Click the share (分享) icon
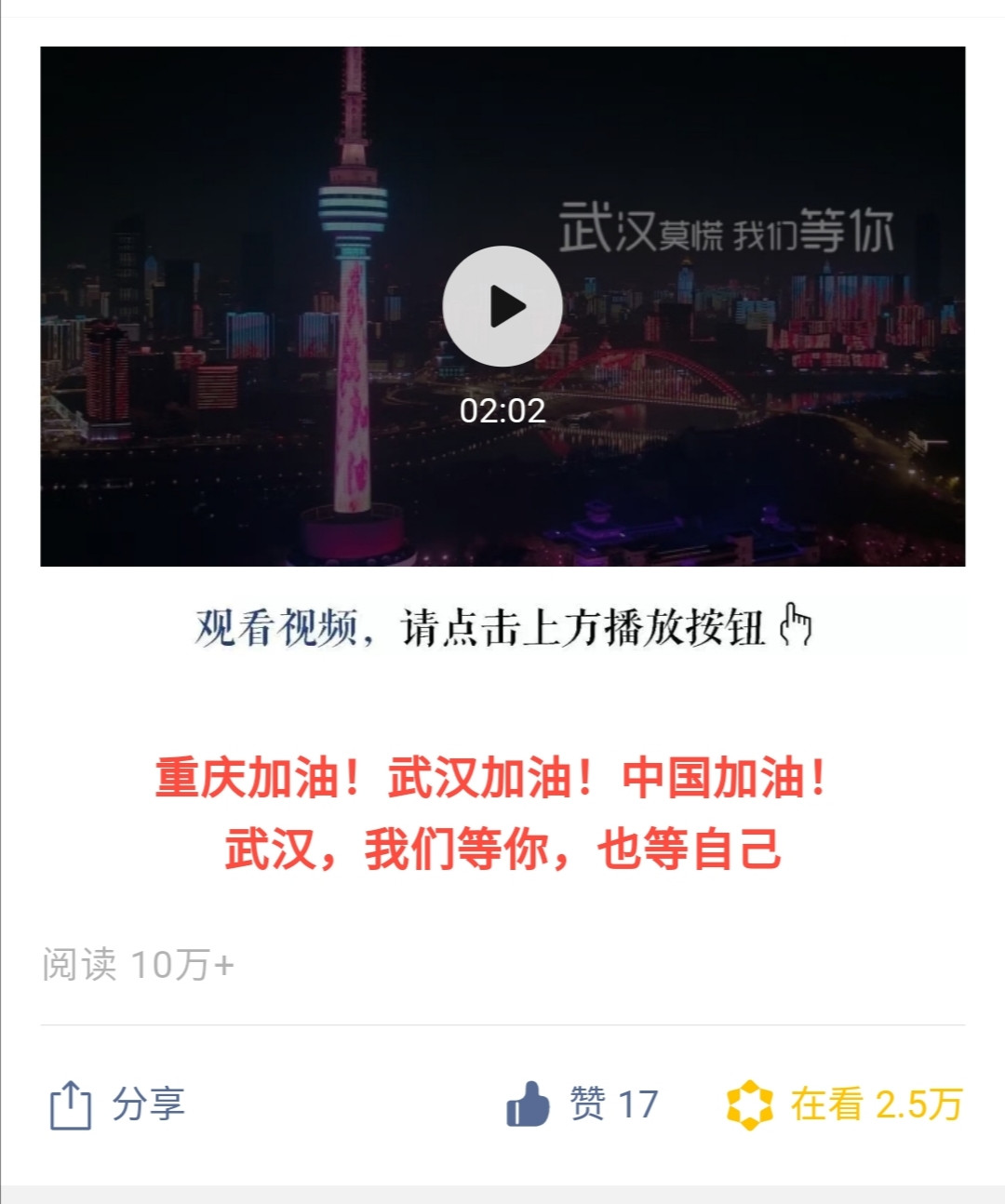1005x1204 pixels. [x=69, y=1106]
